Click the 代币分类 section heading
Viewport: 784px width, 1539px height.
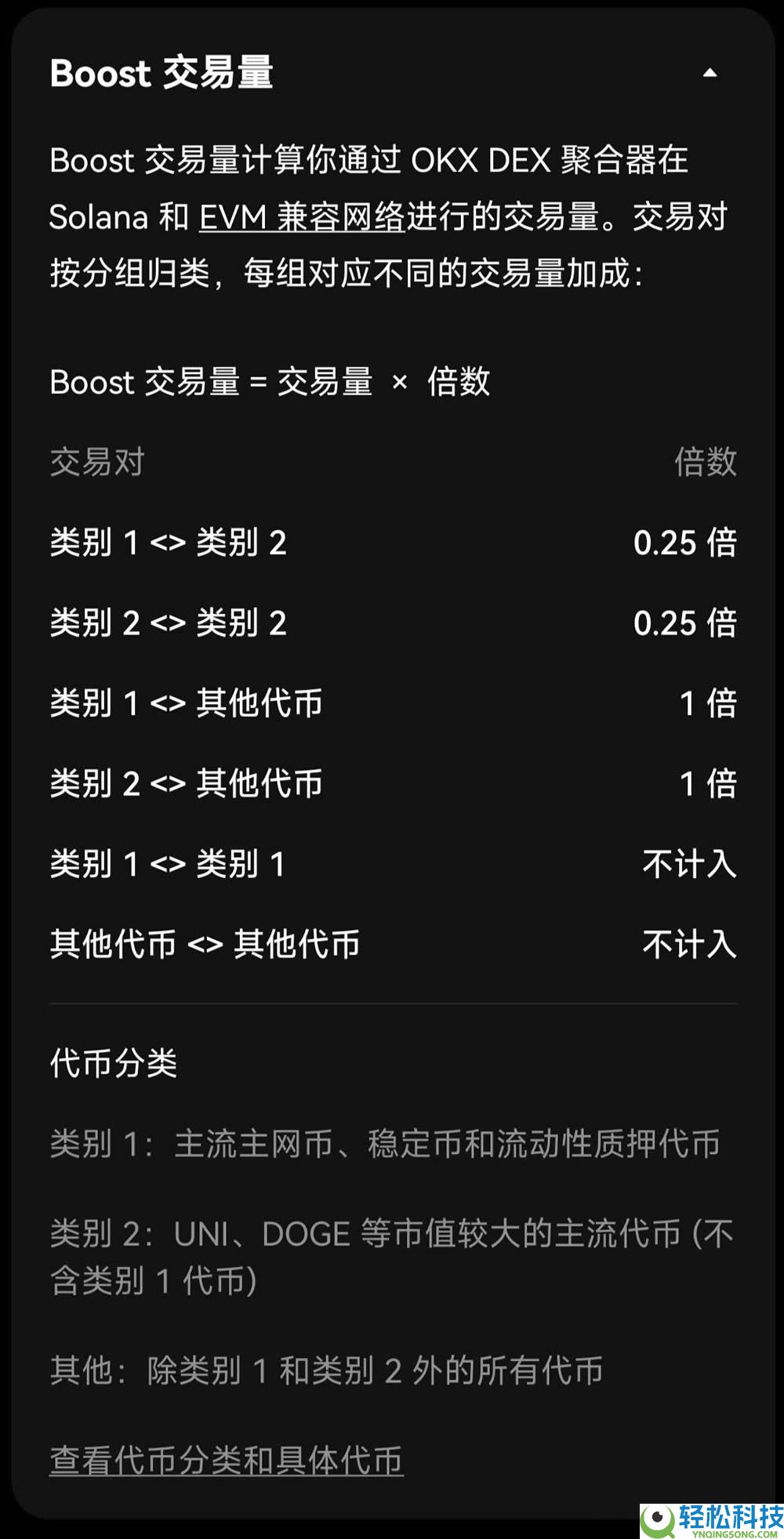pos(112,1064)
